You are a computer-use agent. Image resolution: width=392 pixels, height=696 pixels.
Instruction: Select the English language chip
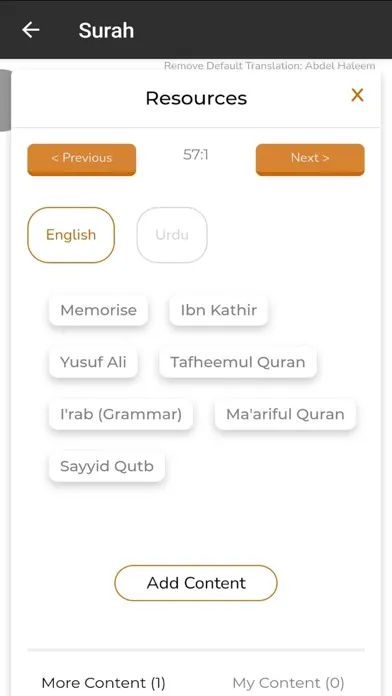coord(71,235)
